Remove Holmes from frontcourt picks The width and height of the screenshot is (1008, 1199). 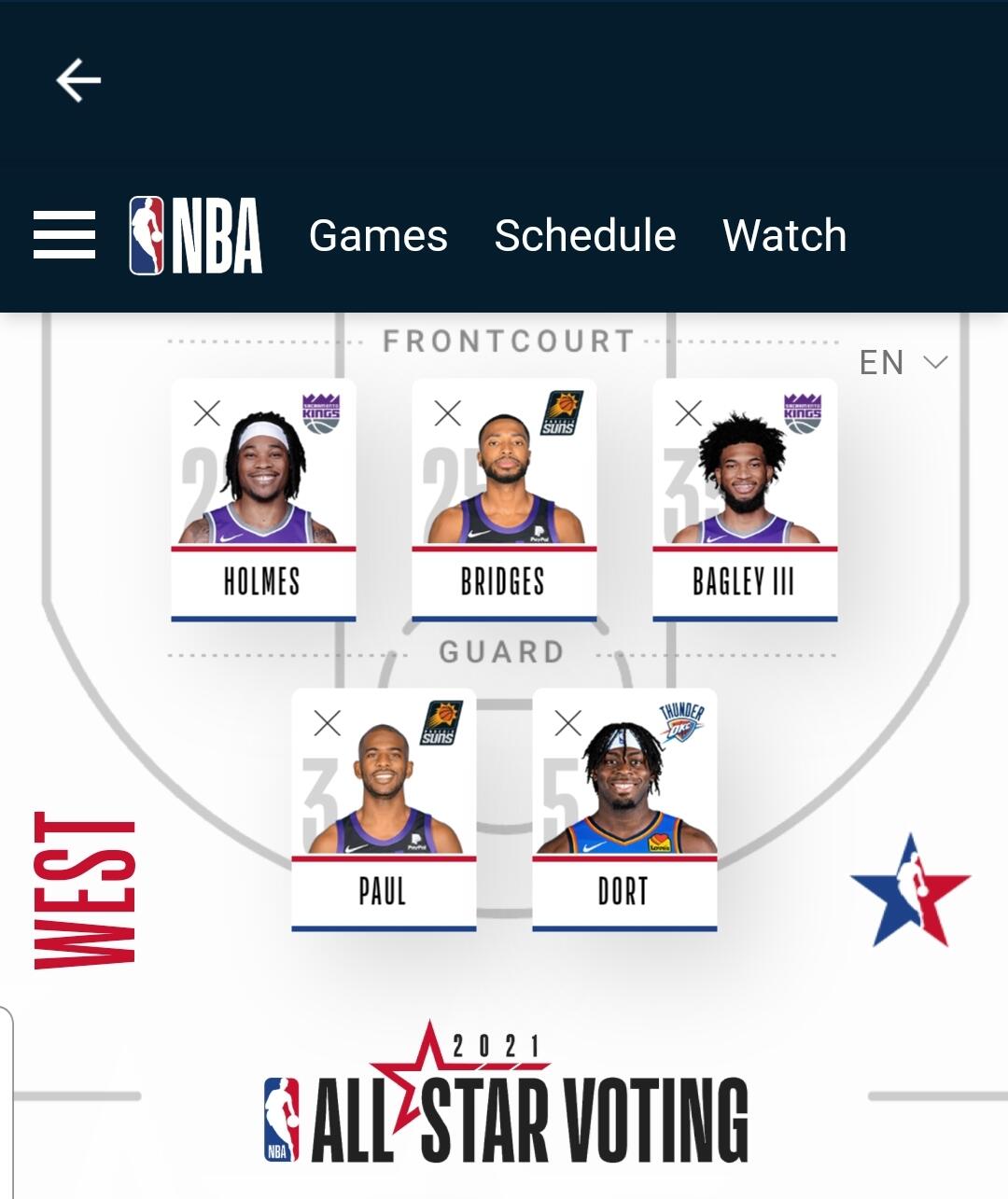pyautogui.click(x=207, y=413)
